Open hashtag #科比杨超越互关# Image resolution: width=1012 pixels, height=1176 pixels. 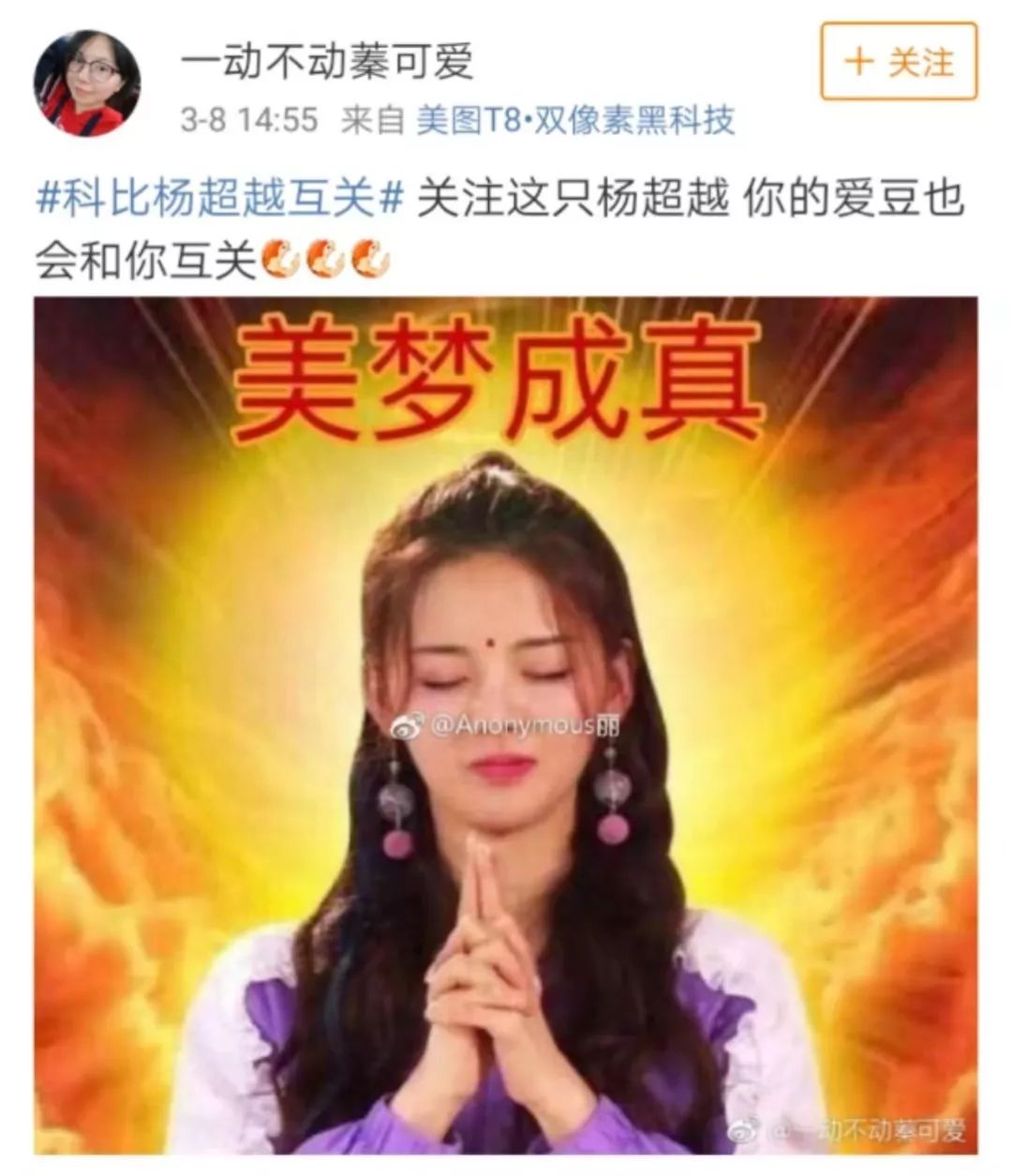click(219, 200)
